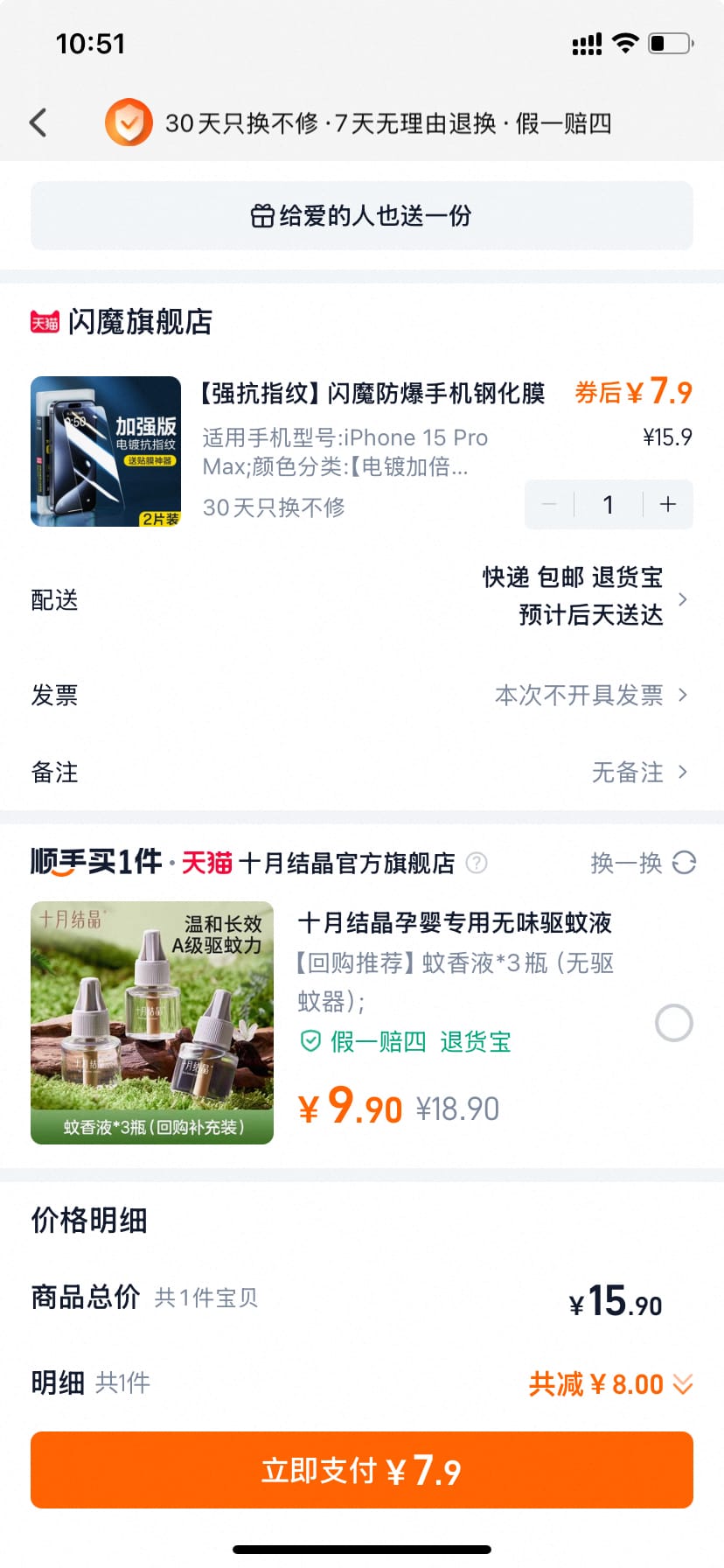Open 闪魔旗舰店 store page
Viewport: 724px width, 1568px height.
pyautogui.click(x=140, y=323)
